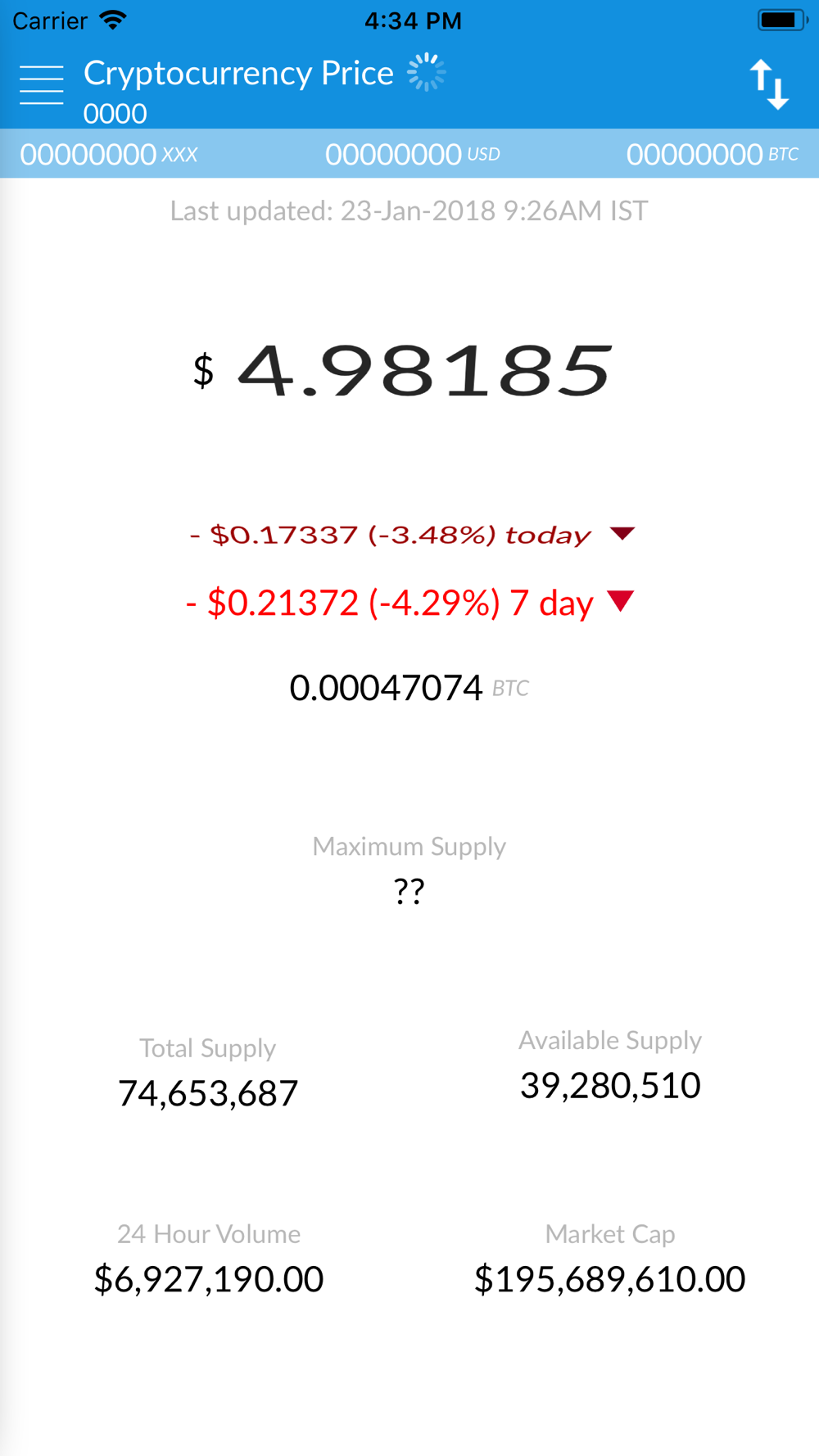
Task: Open the hamburger drawer menu
Action: pyautogui.click(x=42, y=85)
